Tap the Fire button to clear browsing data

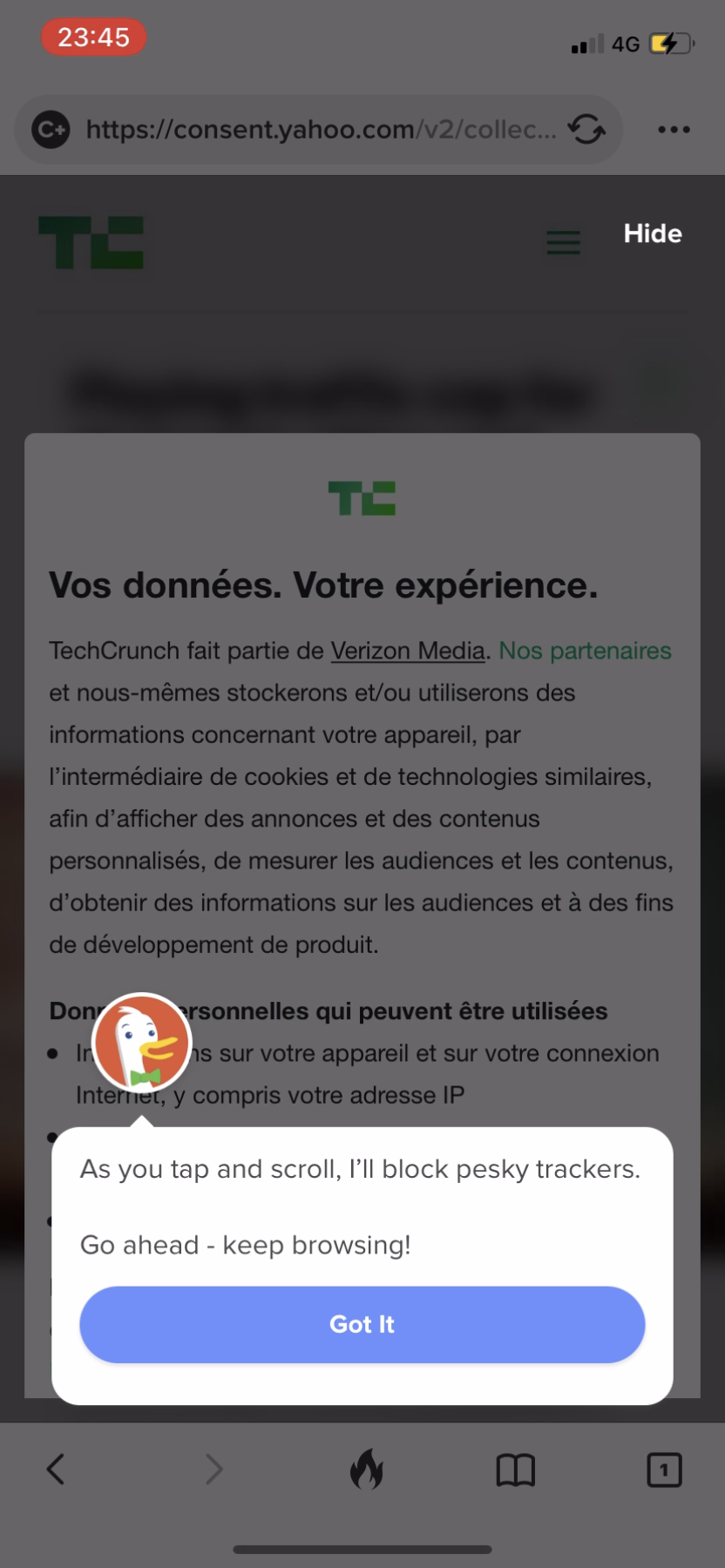coord(368,1469)
